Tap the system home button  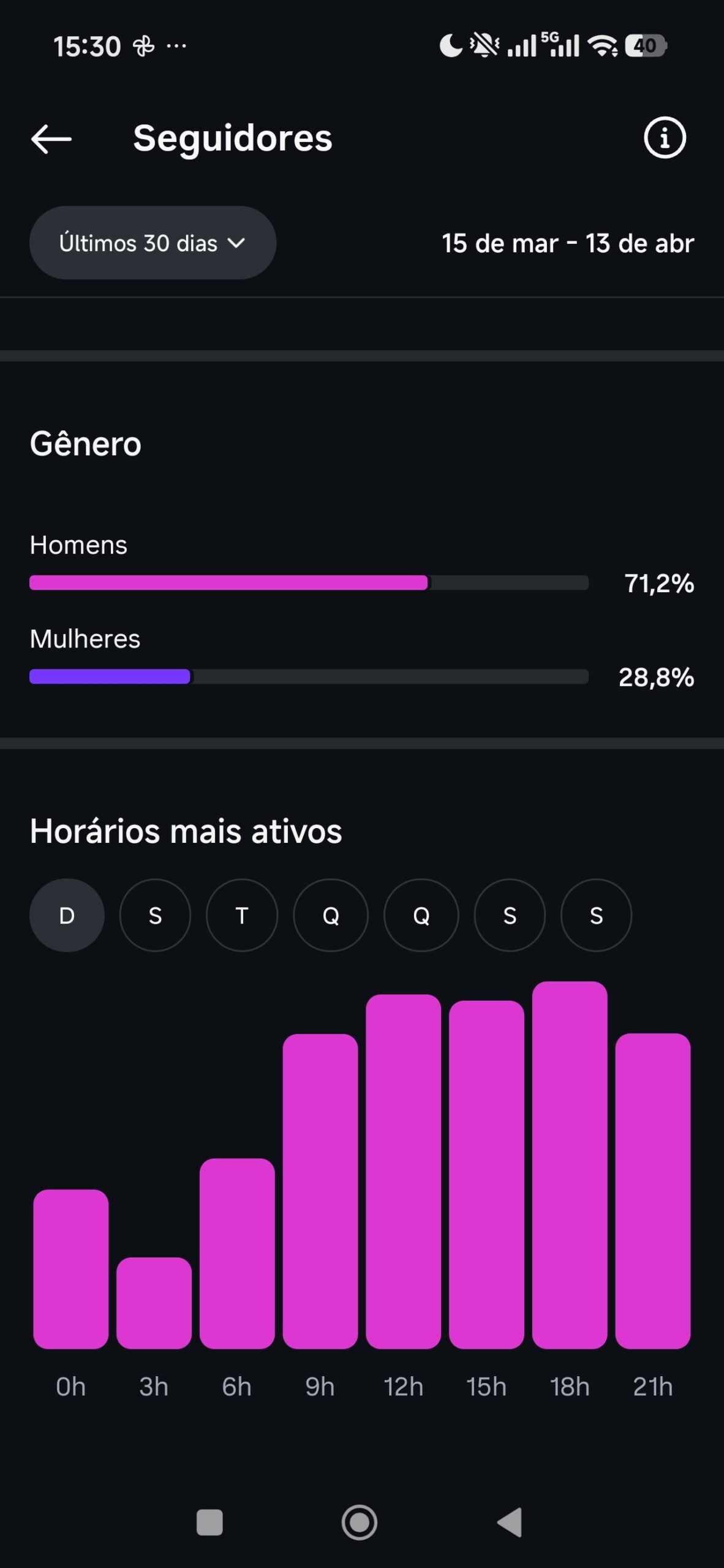pyautogui.click(x=360, y=1521)
